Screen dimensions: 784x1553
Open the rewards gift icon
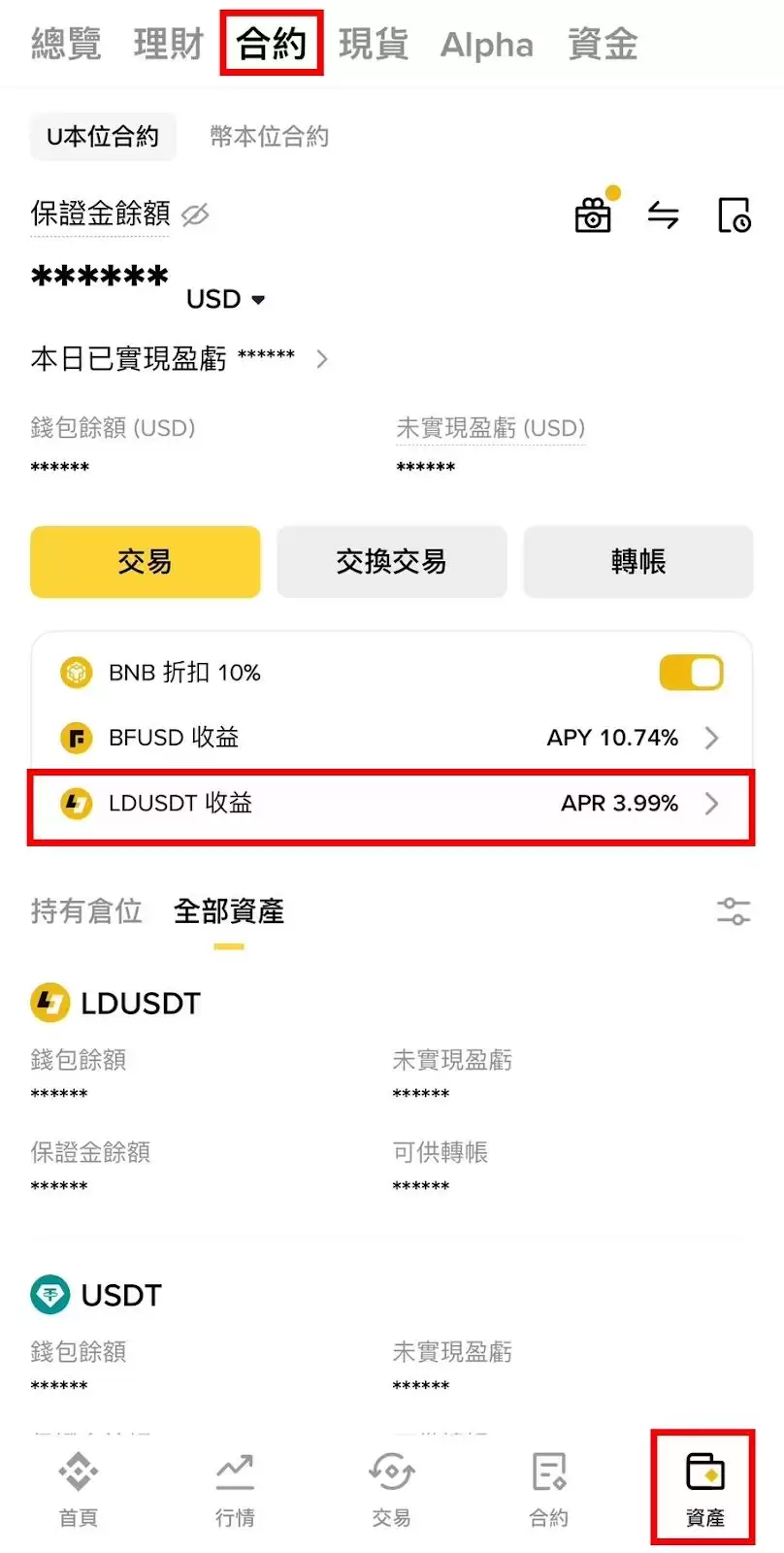(592, 215)
